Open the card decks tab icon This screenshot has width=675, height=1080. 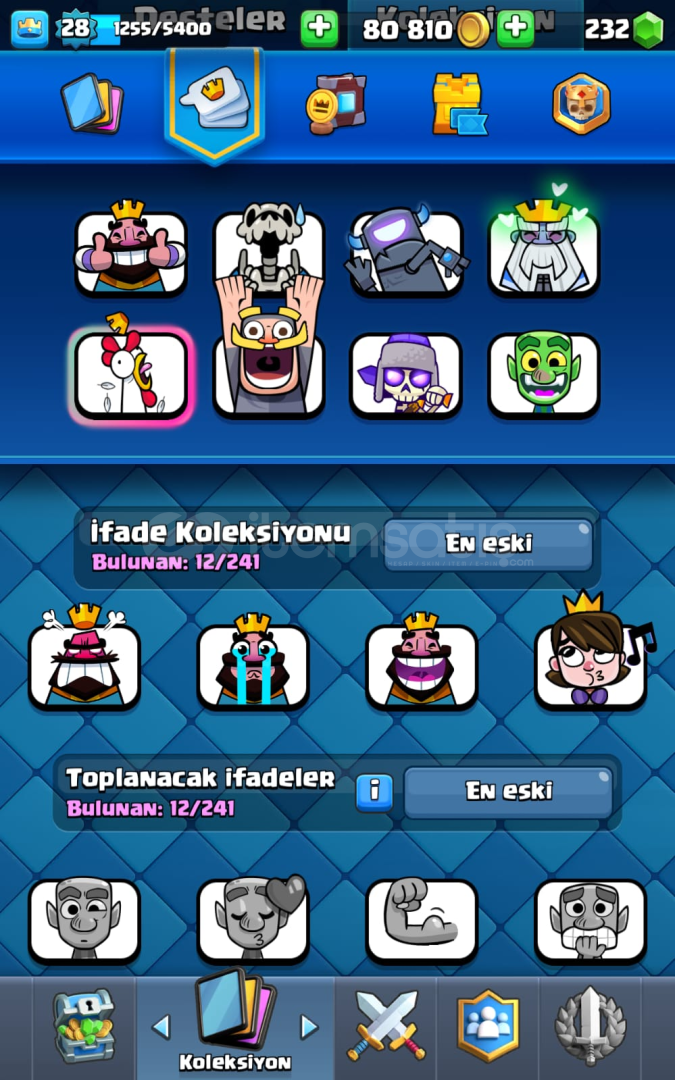pos(92,103)
